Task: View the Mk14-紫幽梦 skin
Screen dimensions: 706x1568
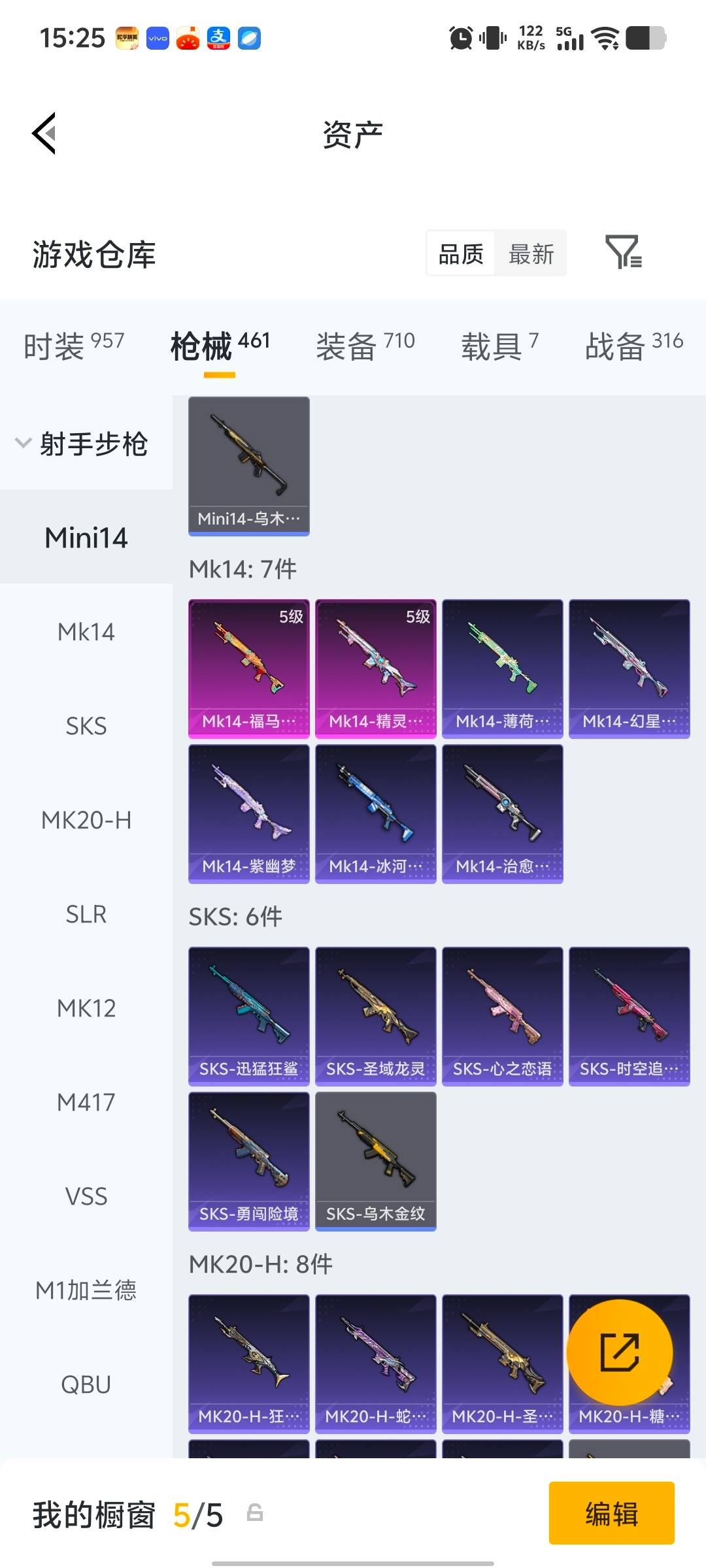Action: 248,813
